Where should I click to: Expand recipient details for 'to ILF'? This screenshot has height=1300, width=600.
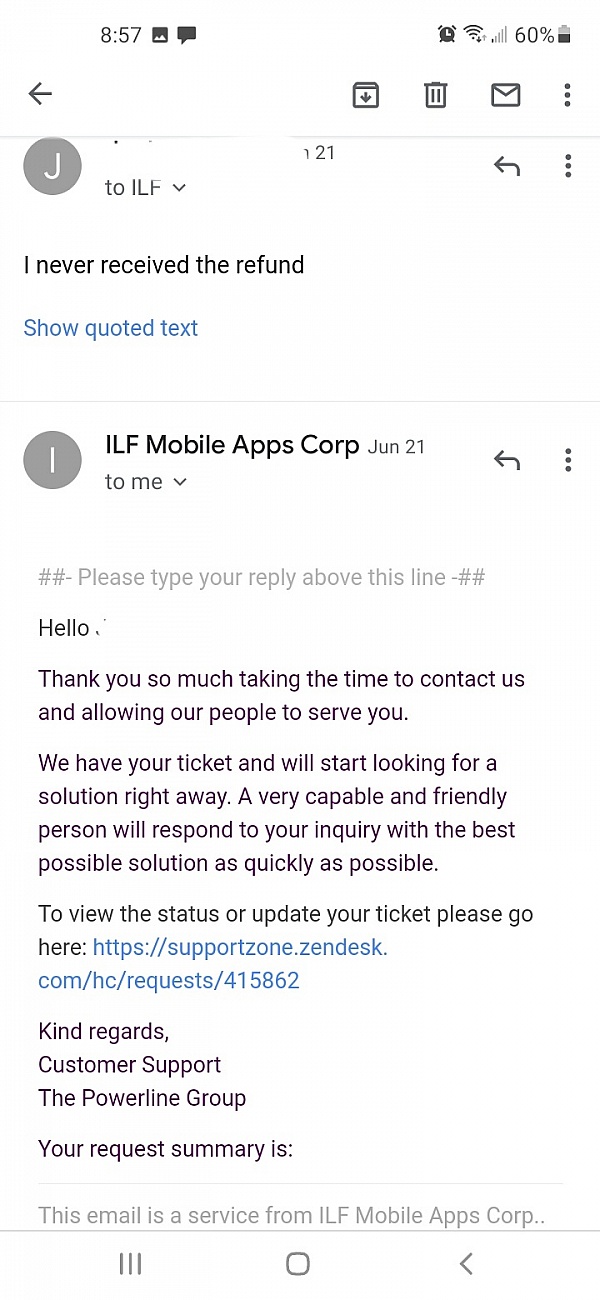coord(146,188)
